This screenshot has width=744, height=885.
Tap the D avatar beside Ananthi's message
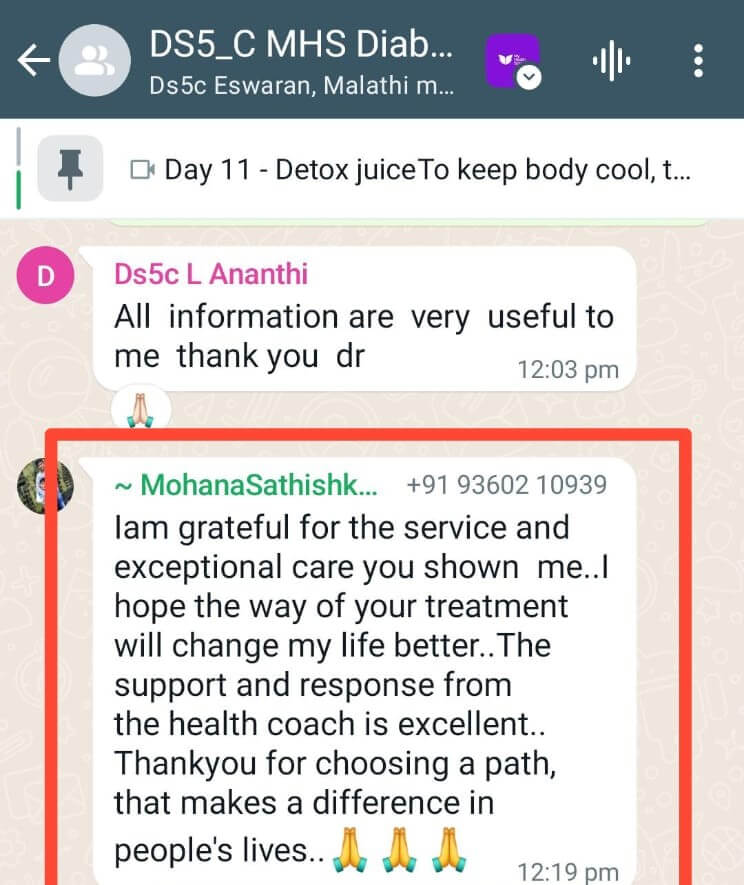tap(45, 276)
